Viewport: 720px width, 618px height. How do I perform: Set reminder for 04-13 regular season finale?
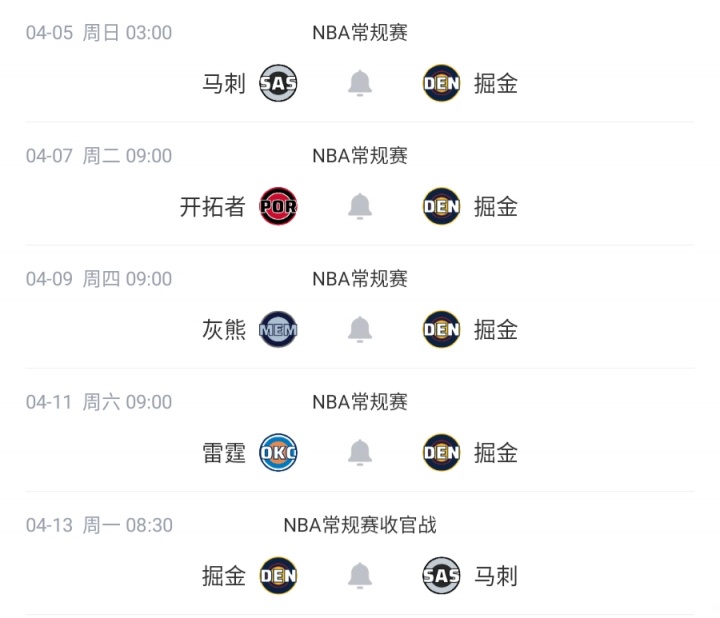(360, 576)
